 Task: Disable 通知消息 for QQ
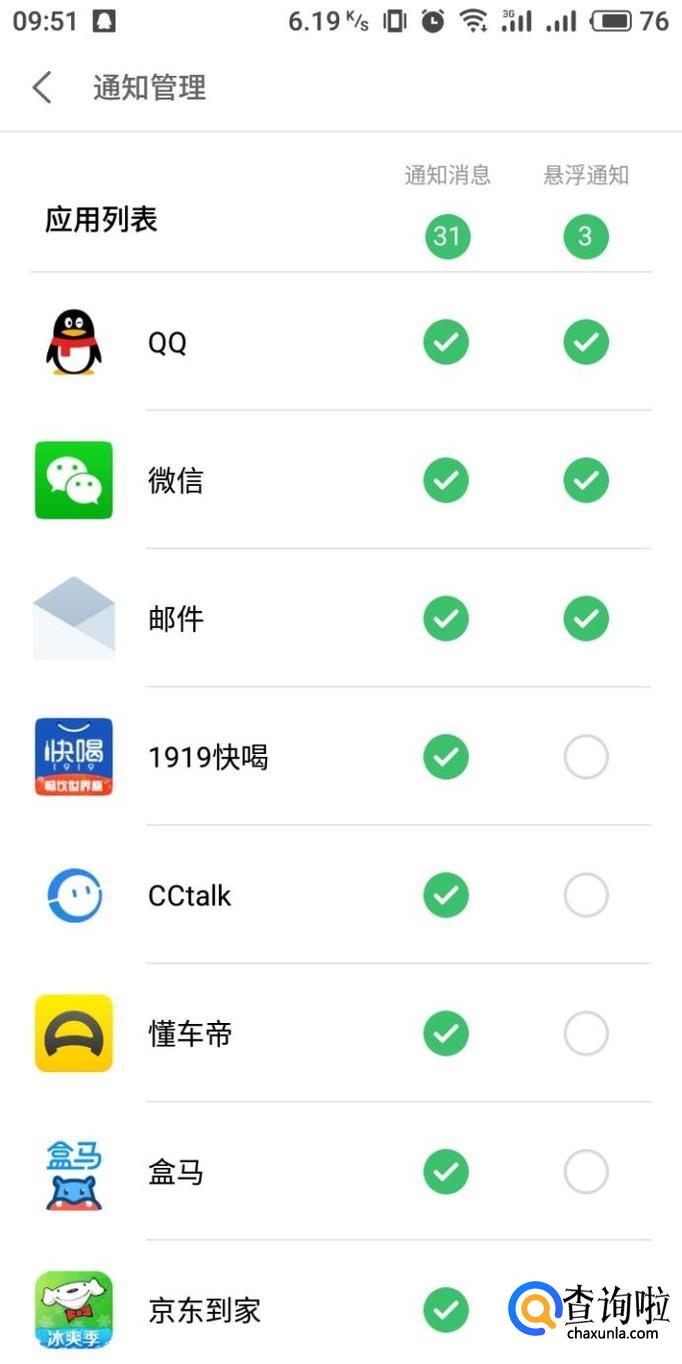(446, 343)
